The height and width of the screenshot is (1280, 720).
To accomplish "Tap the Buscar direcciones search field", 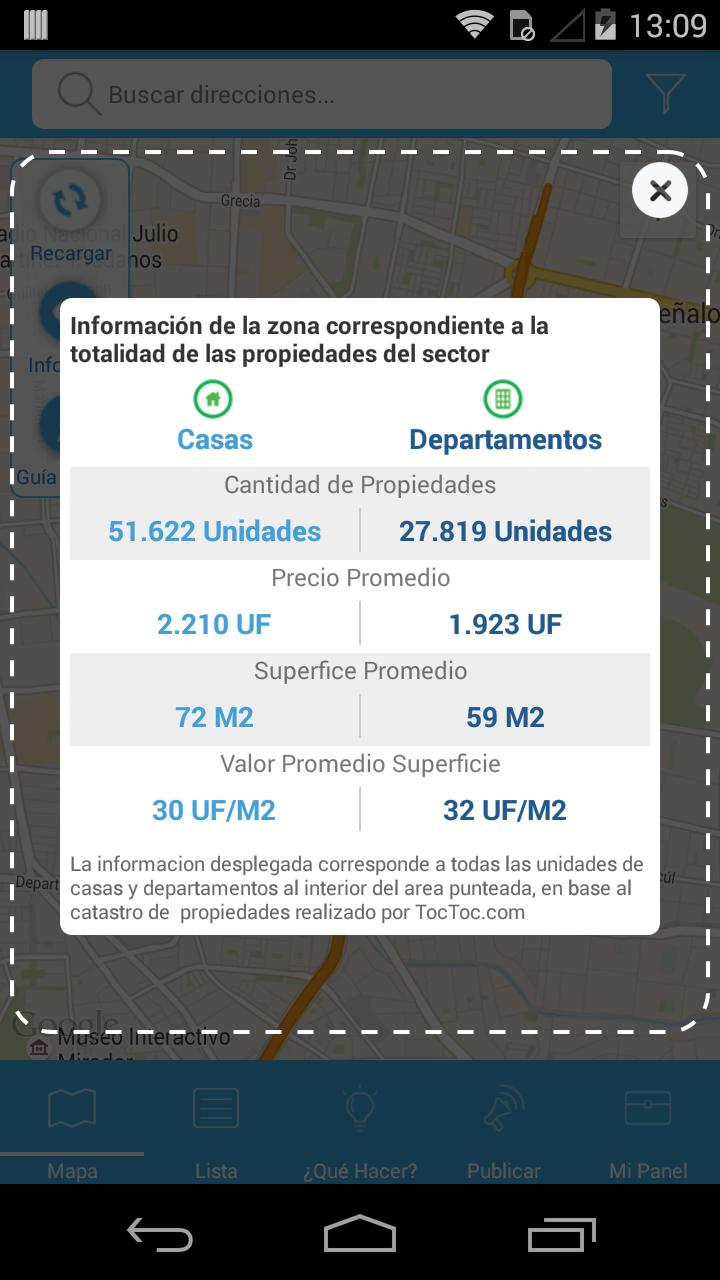I will pyautogui.click(x=322, y=95).
